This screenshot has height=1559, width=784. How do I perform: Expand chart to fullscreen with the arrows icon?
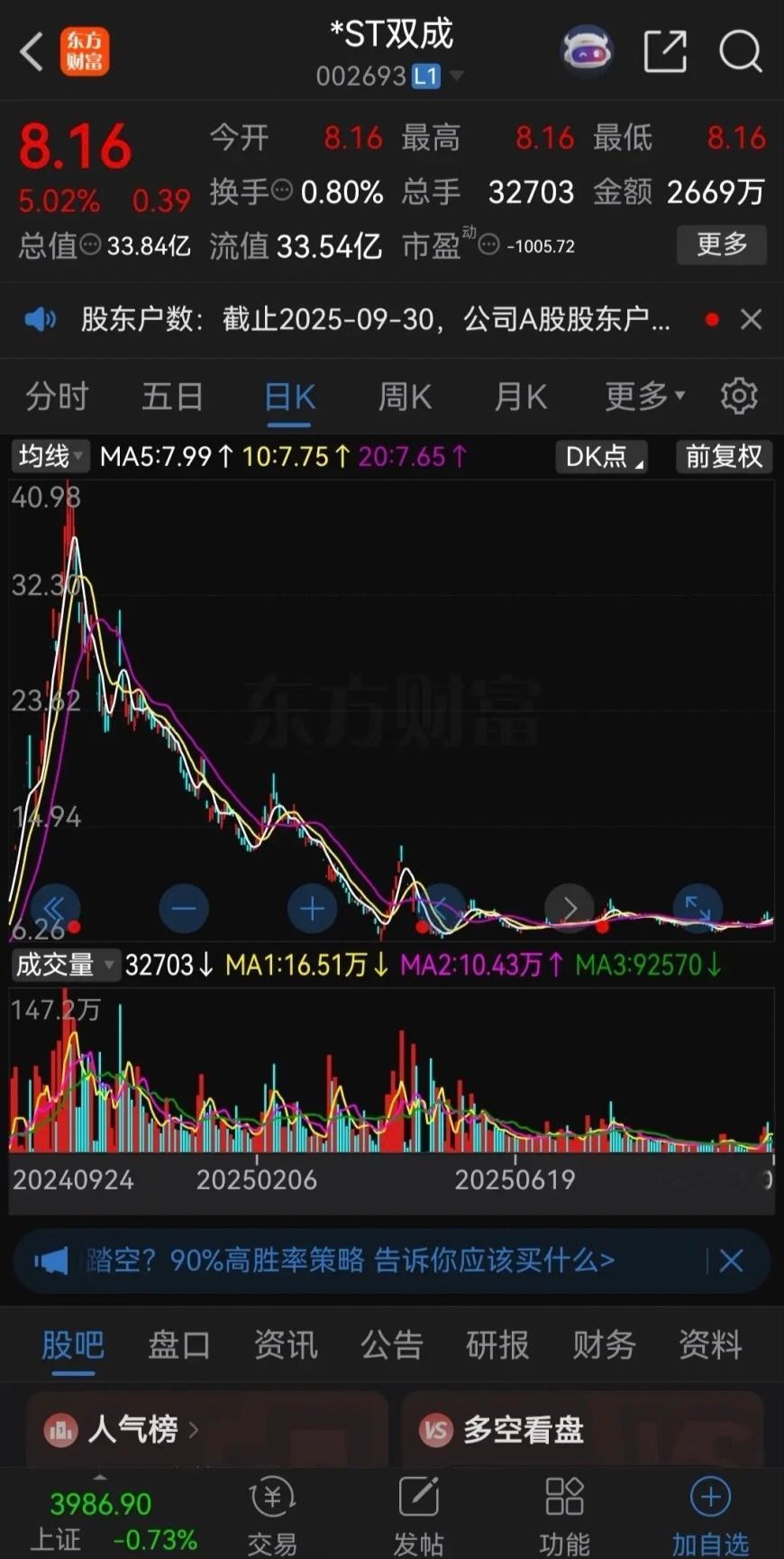698,909
